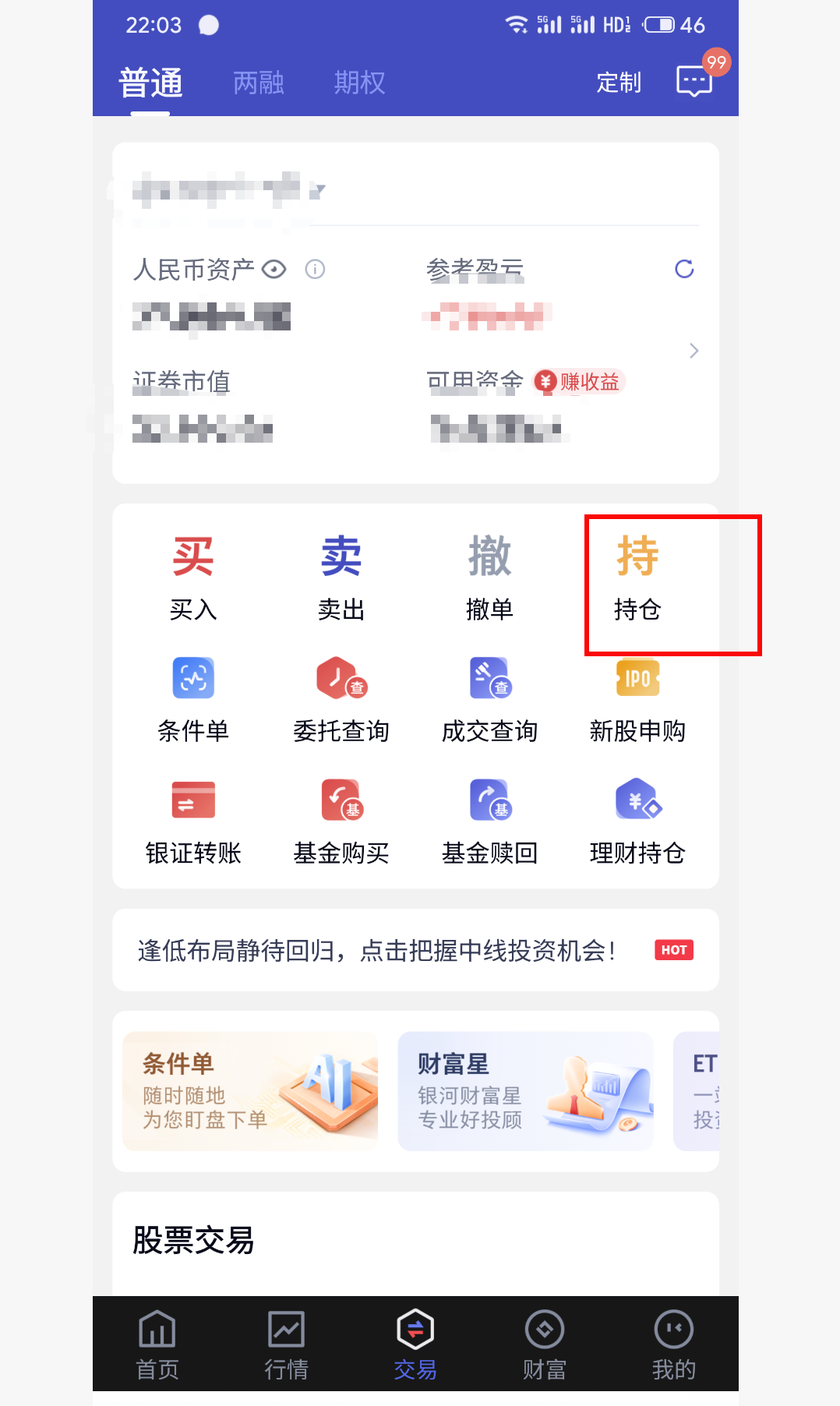
Task: Open 卖出 to sell stocks
Action: tap(341, 577)
